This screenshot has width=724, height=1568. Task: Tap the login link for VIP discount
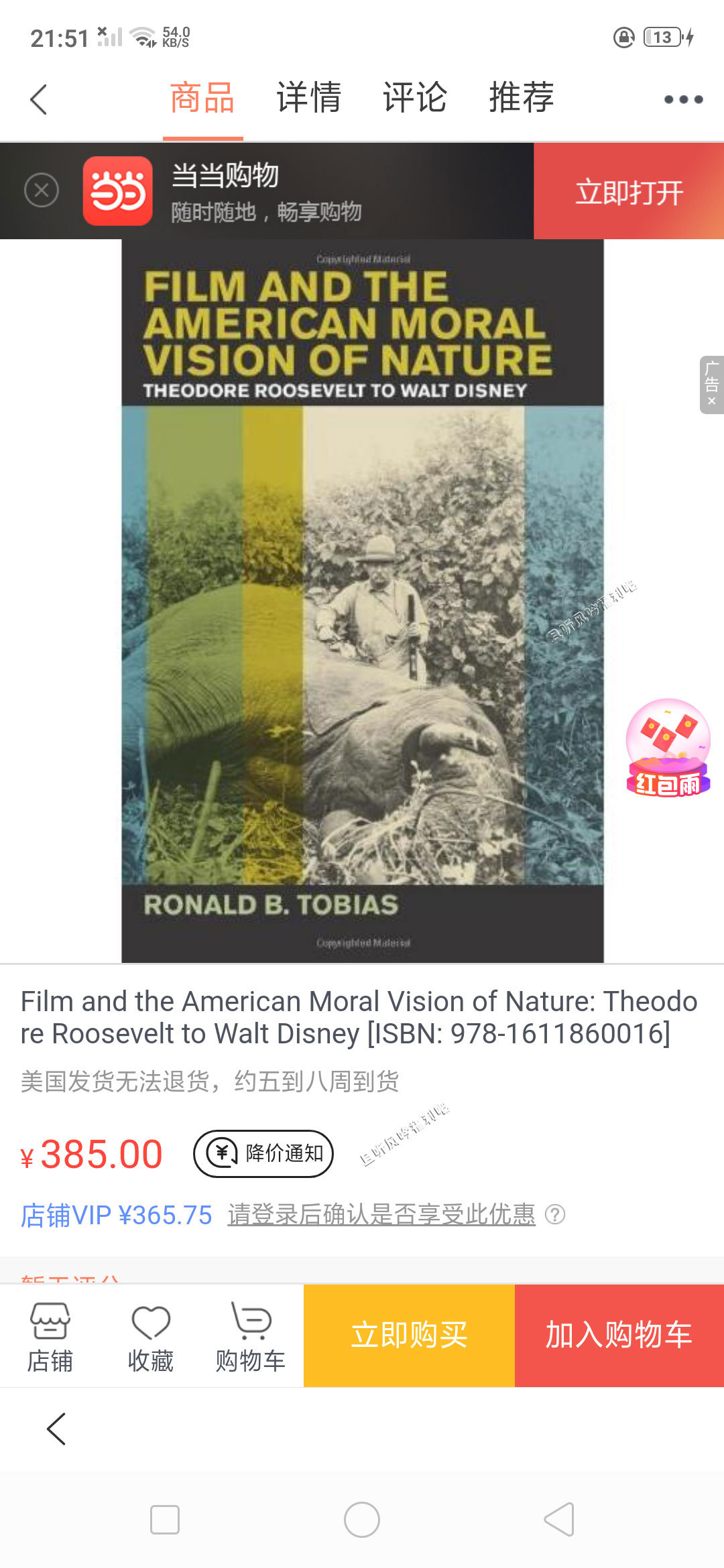point(381,1215)
